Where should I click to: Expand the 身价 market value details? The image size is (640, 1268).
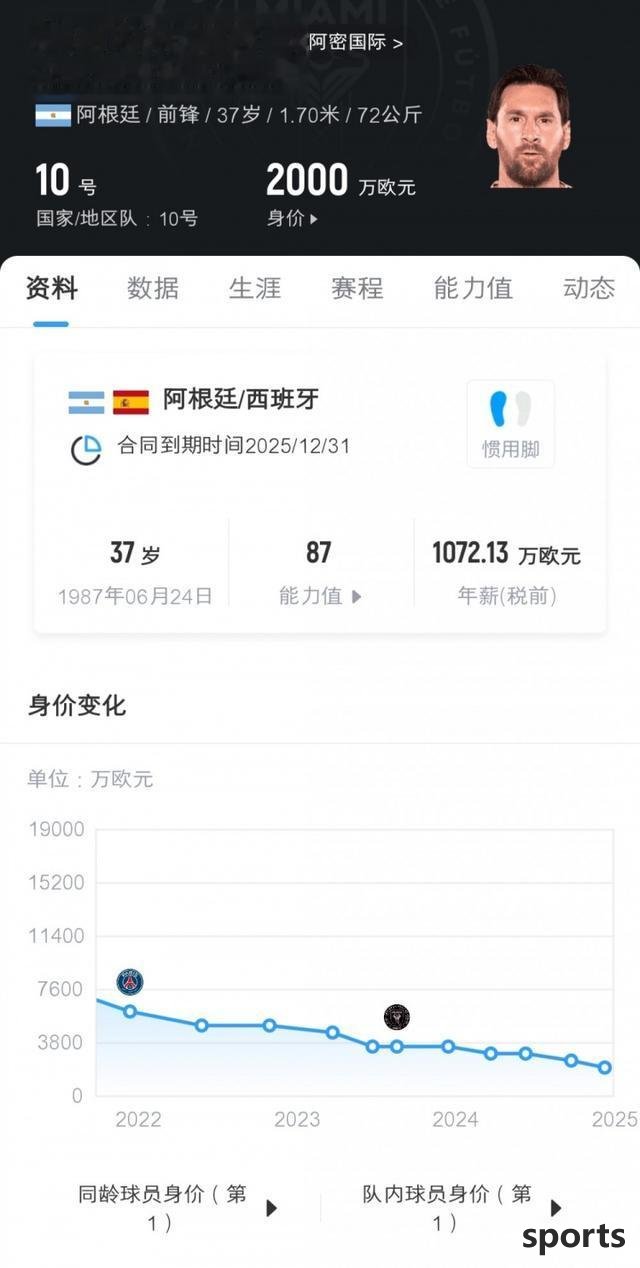292,218
